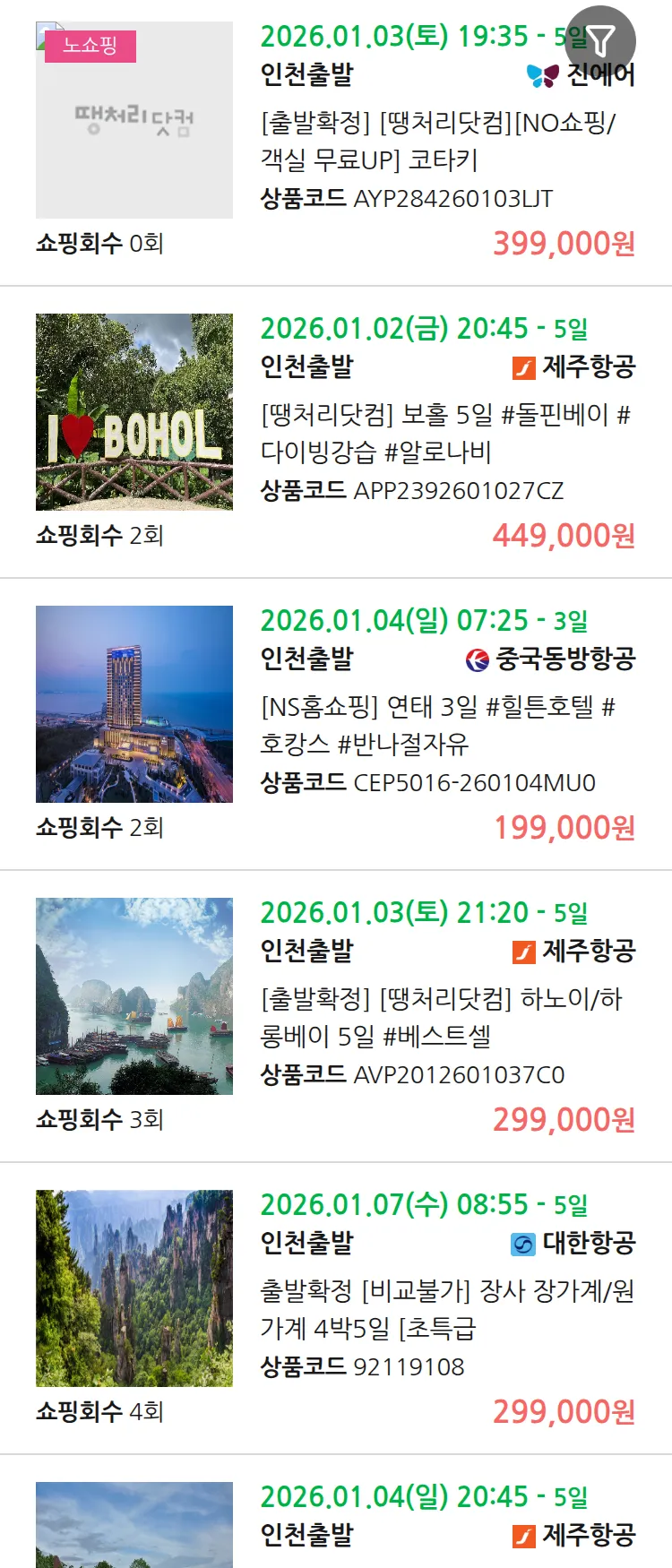Open the filter button

point(601,40)
